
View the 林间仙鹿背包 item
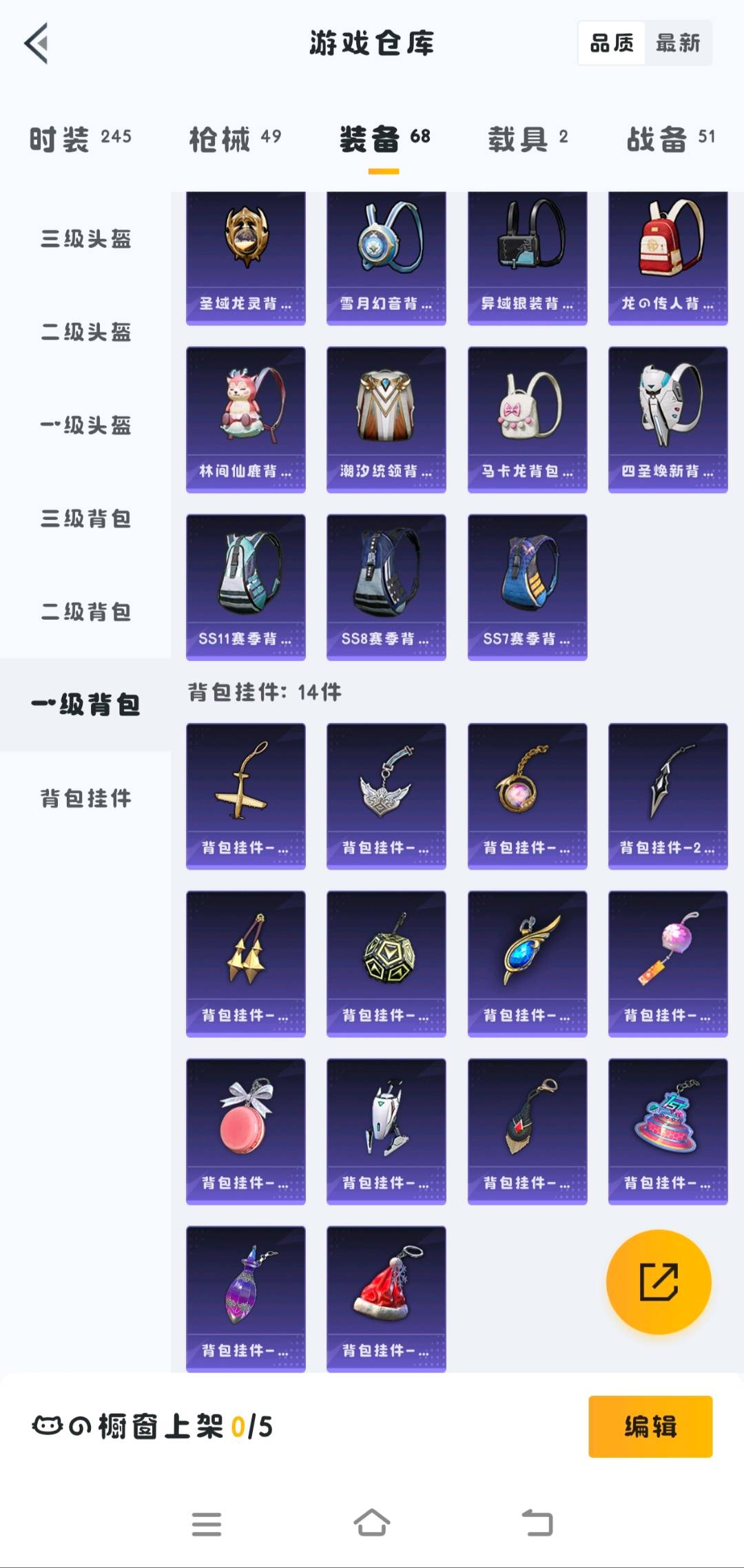pyautogui.click(x=245, y=419)
